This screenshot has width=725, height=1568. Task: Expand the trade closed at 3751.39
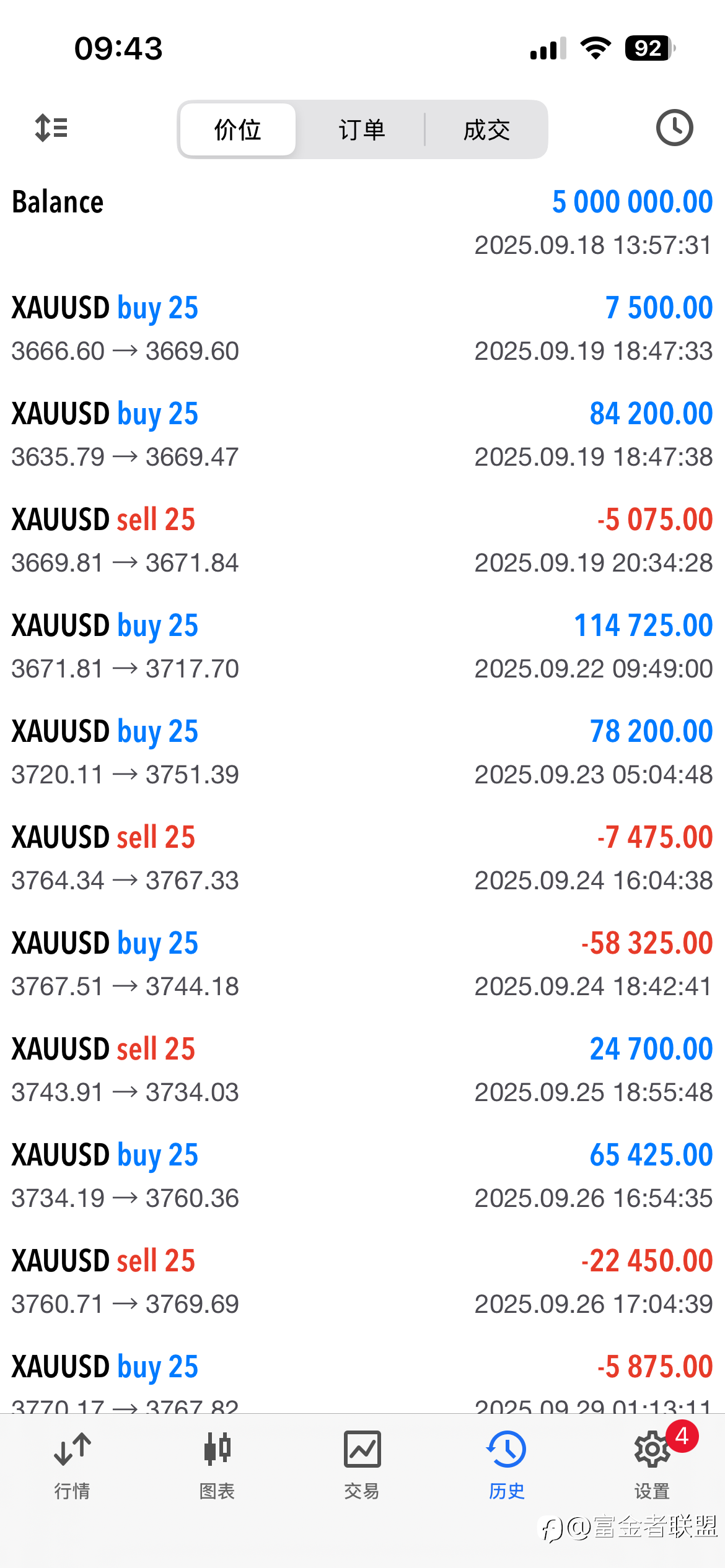(x=362, y=752)
